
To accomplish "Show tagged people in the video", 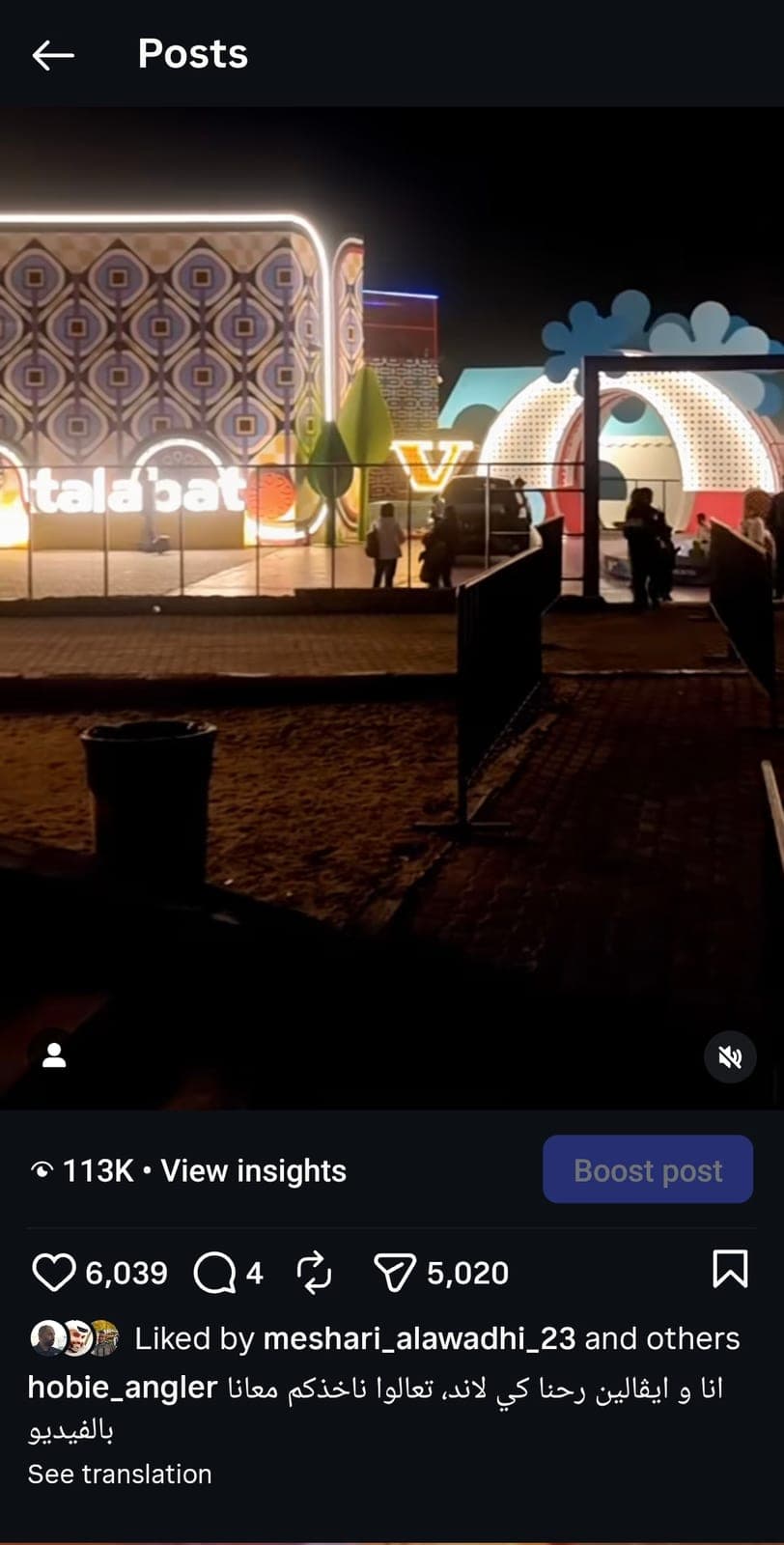I will click(x=54, y=1056).
